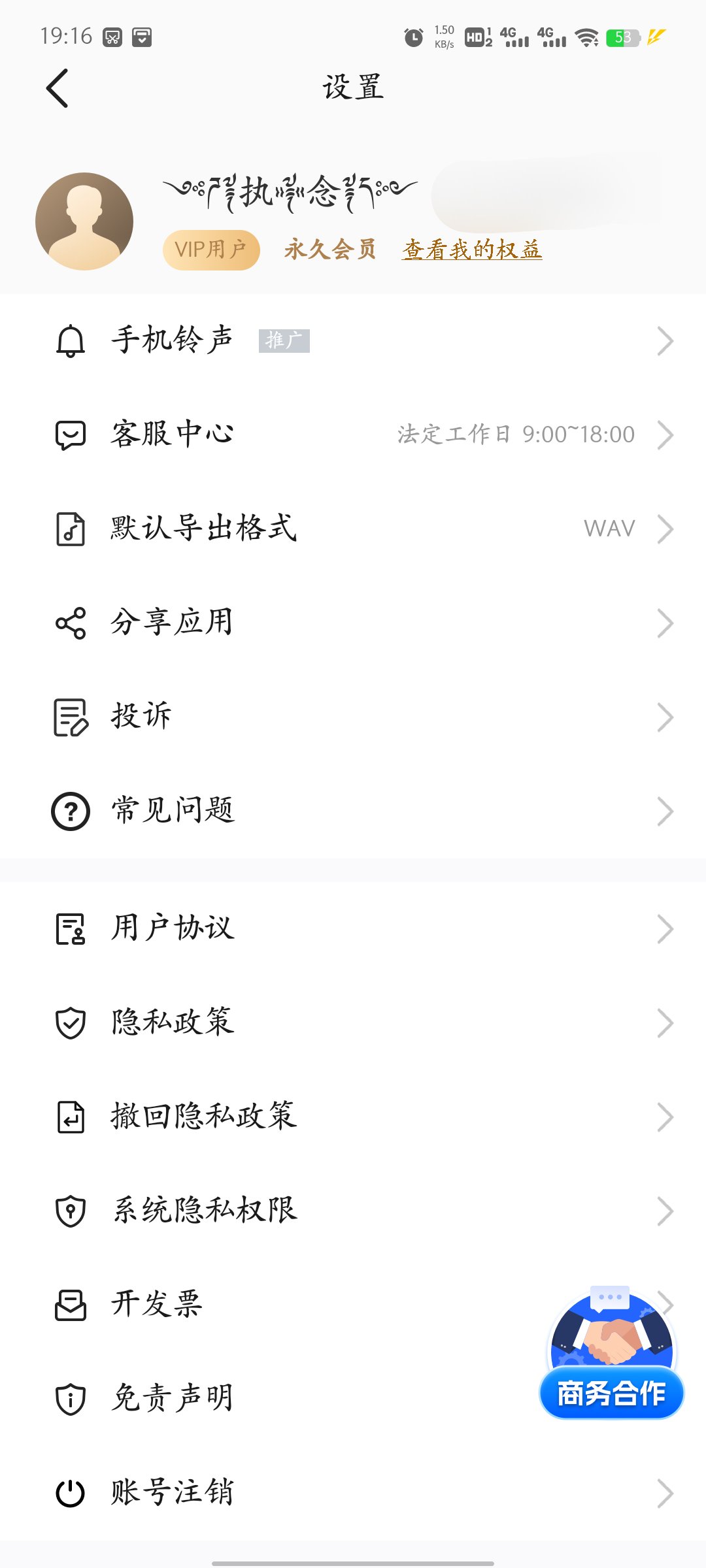This screenshot has width=706, height=1568.
Task: Tap the shield icon beside 隐私政策
Action: click(x=71, y=1023)
